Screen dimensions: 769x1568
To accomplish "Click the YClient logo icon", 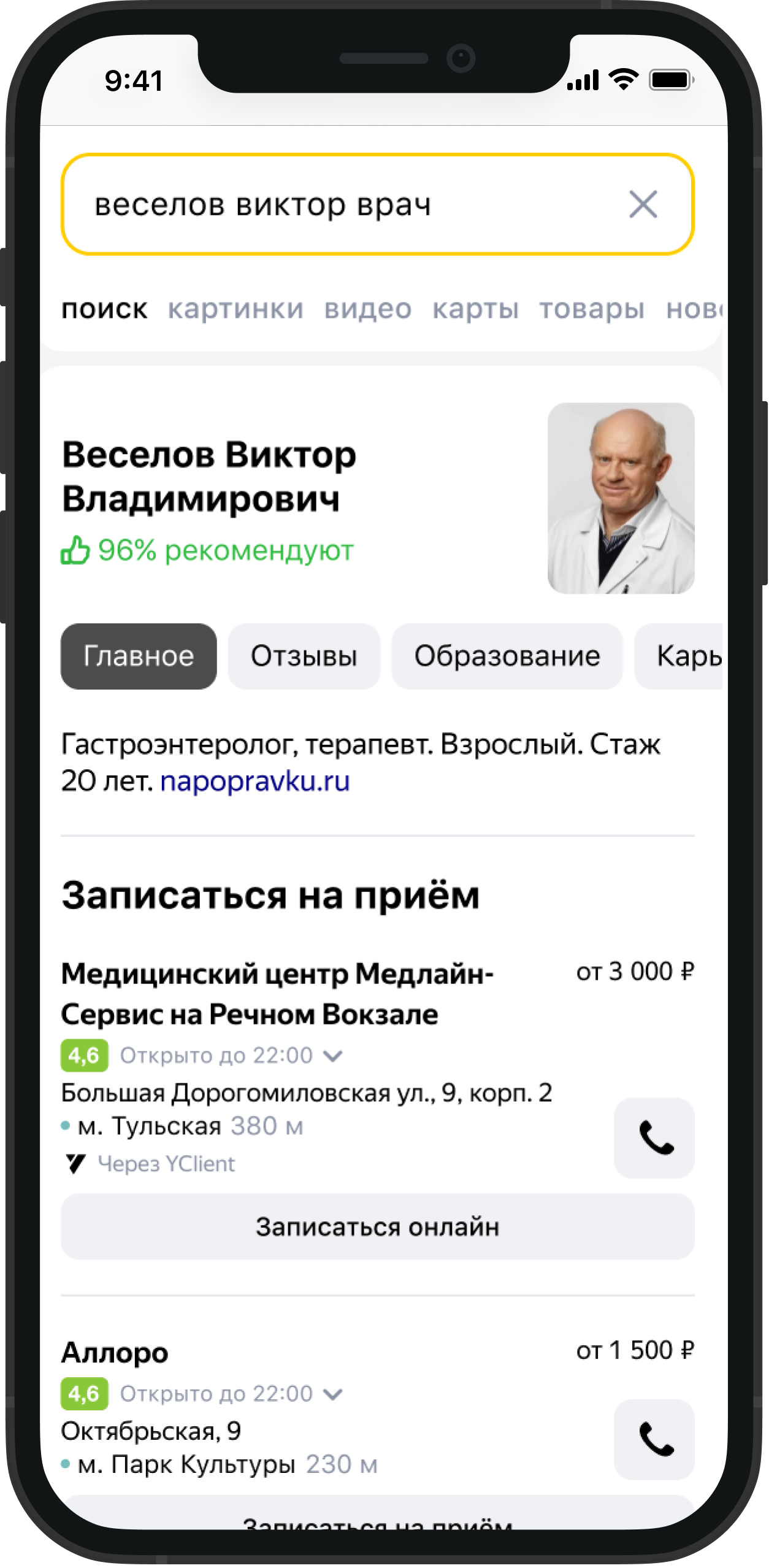I will click(77, 1163).
